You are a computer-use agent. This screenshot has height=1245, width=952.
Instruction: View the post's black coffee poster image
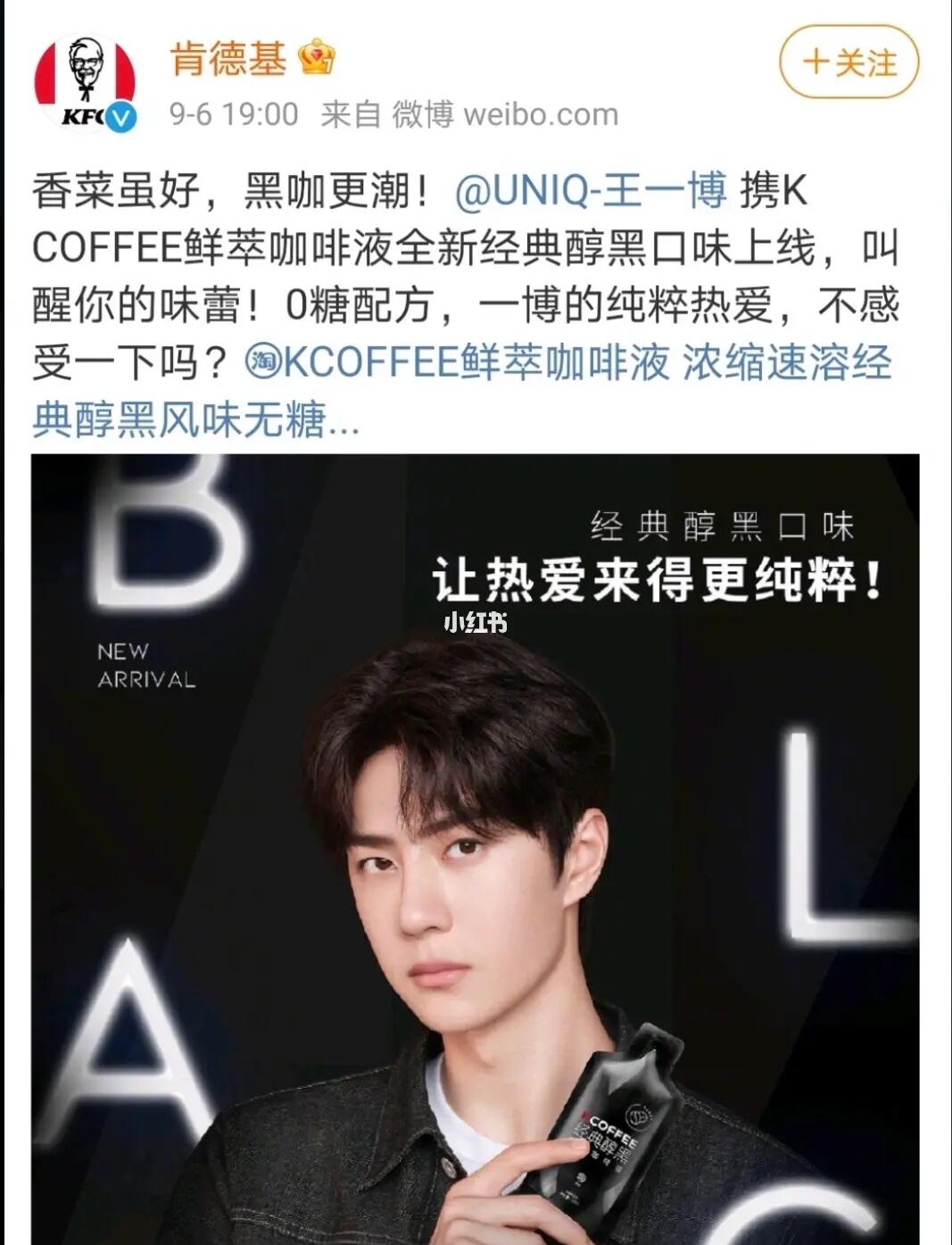pos(475,848)
